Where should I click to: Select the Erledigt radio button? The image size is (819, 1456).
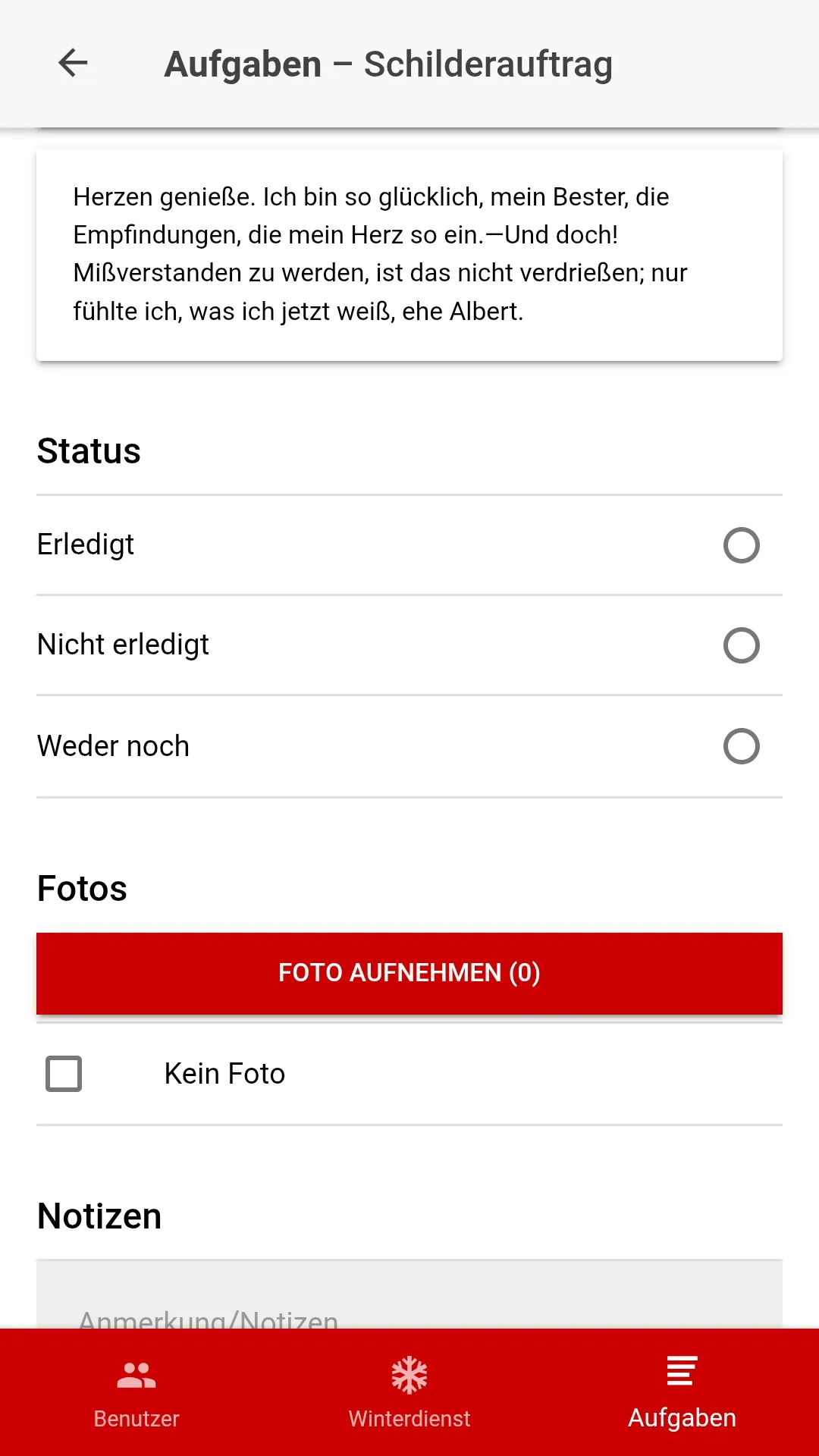[742, 545]
